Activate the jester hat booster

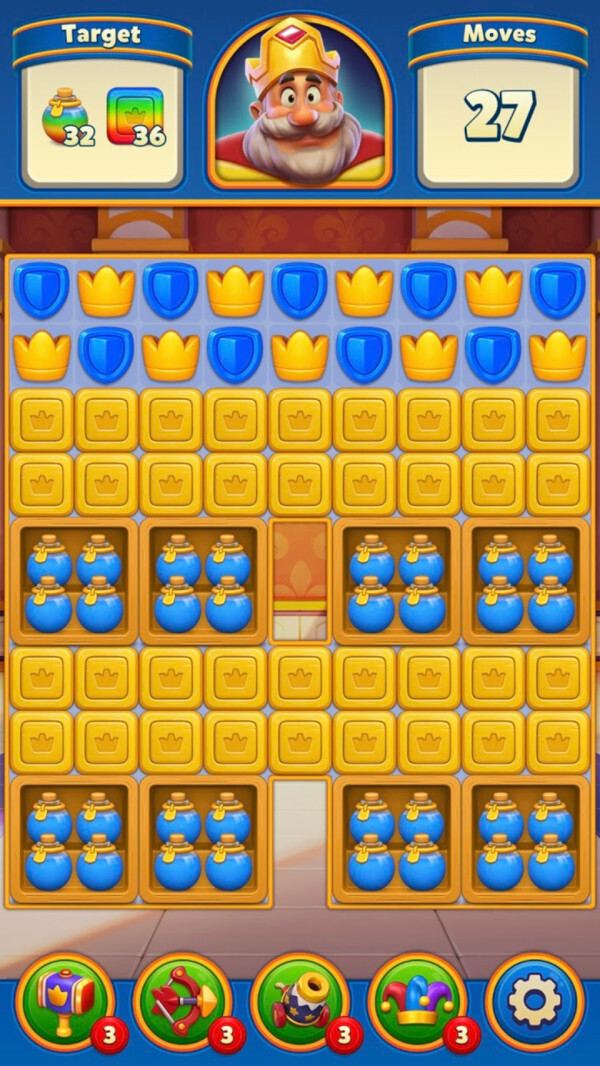pyautogui.click(x=417, y=1001)
